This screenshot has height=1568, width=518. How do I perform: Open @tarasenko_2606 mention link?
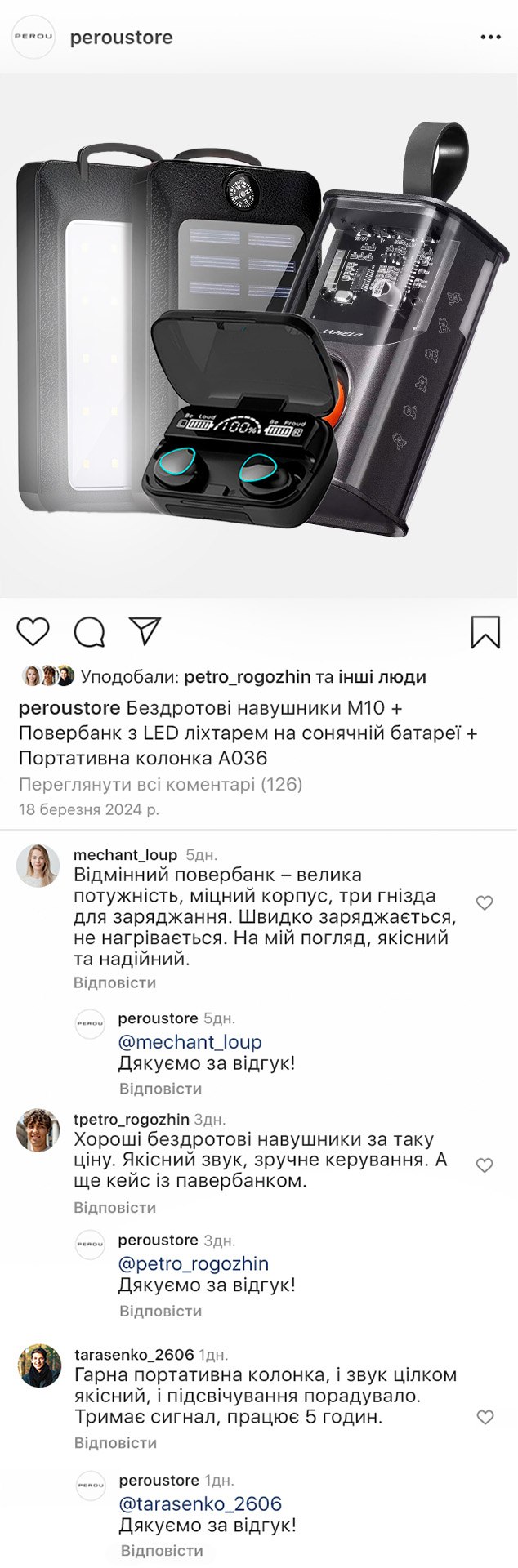tap(199, 1503)
